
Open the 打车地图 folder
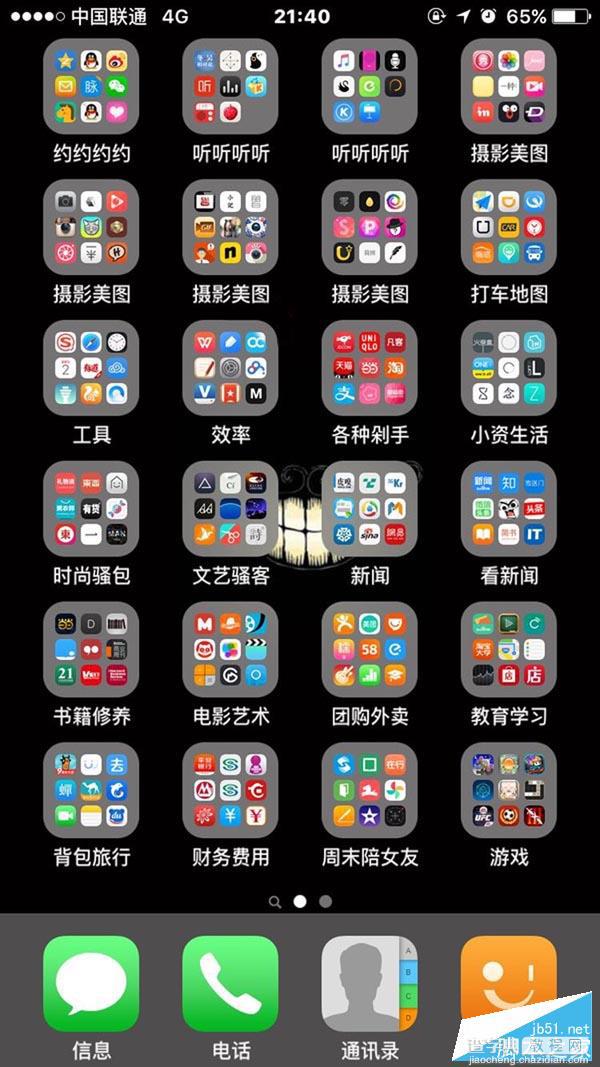(x=509, y=228)
